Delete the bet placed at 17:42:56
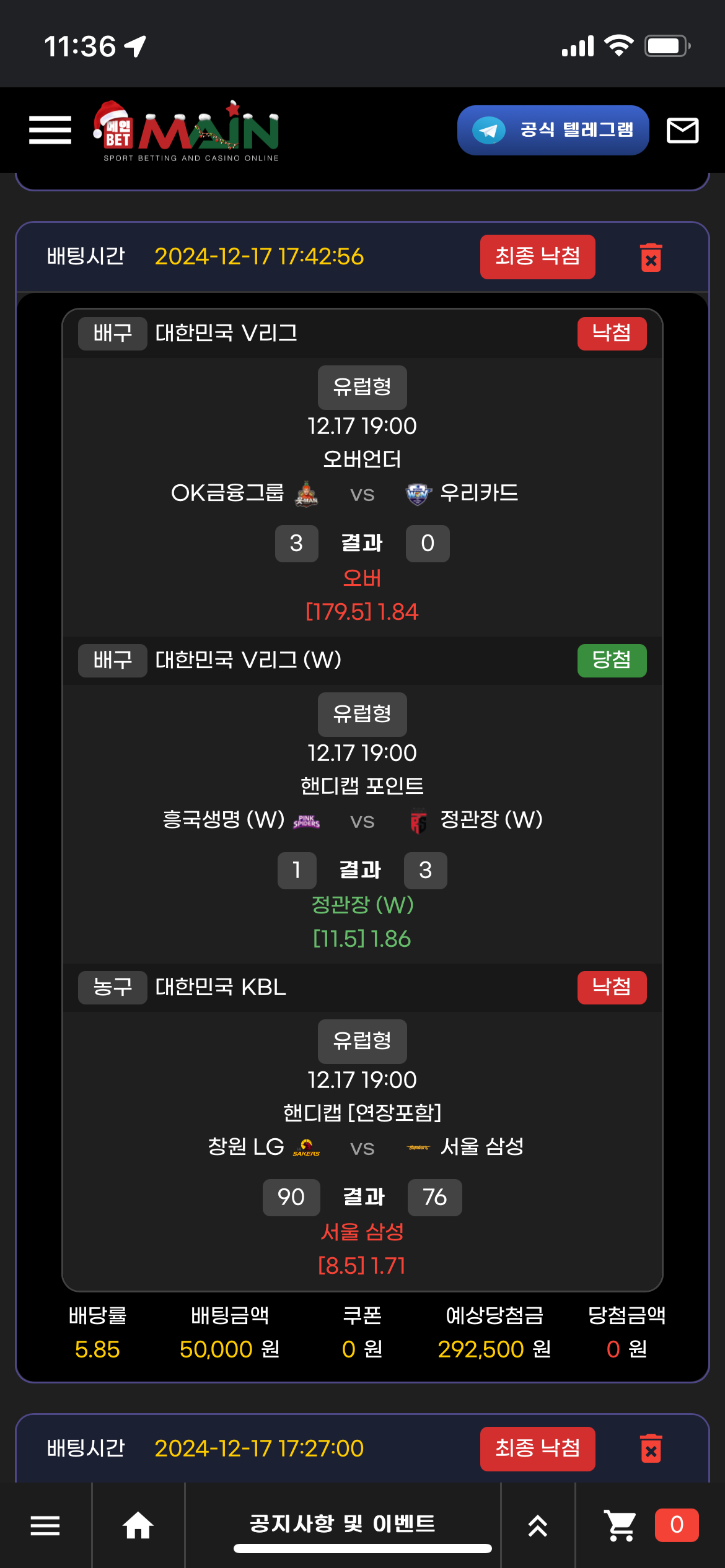 [651, 257]
